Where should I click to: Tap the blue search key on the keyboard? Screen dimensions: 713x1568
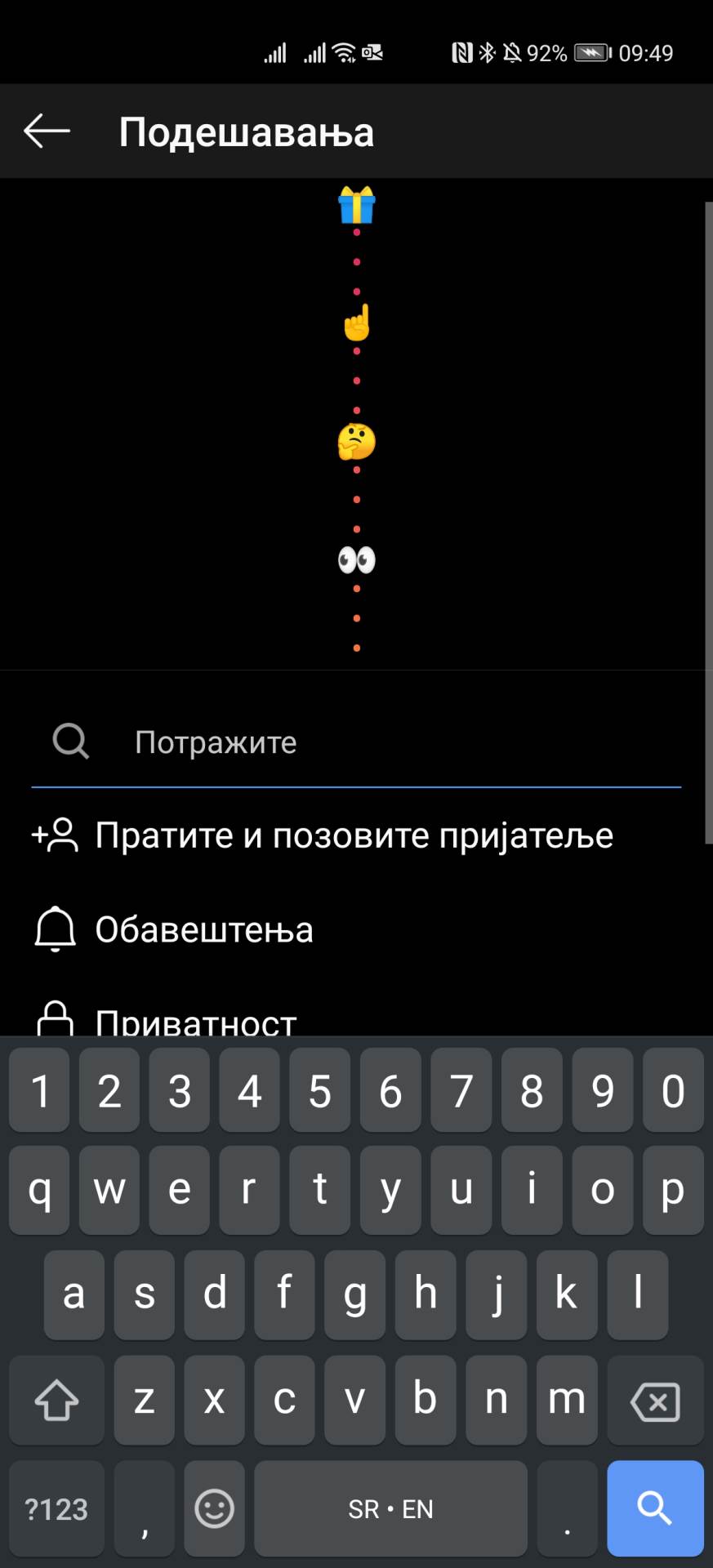click(655, 1508)
